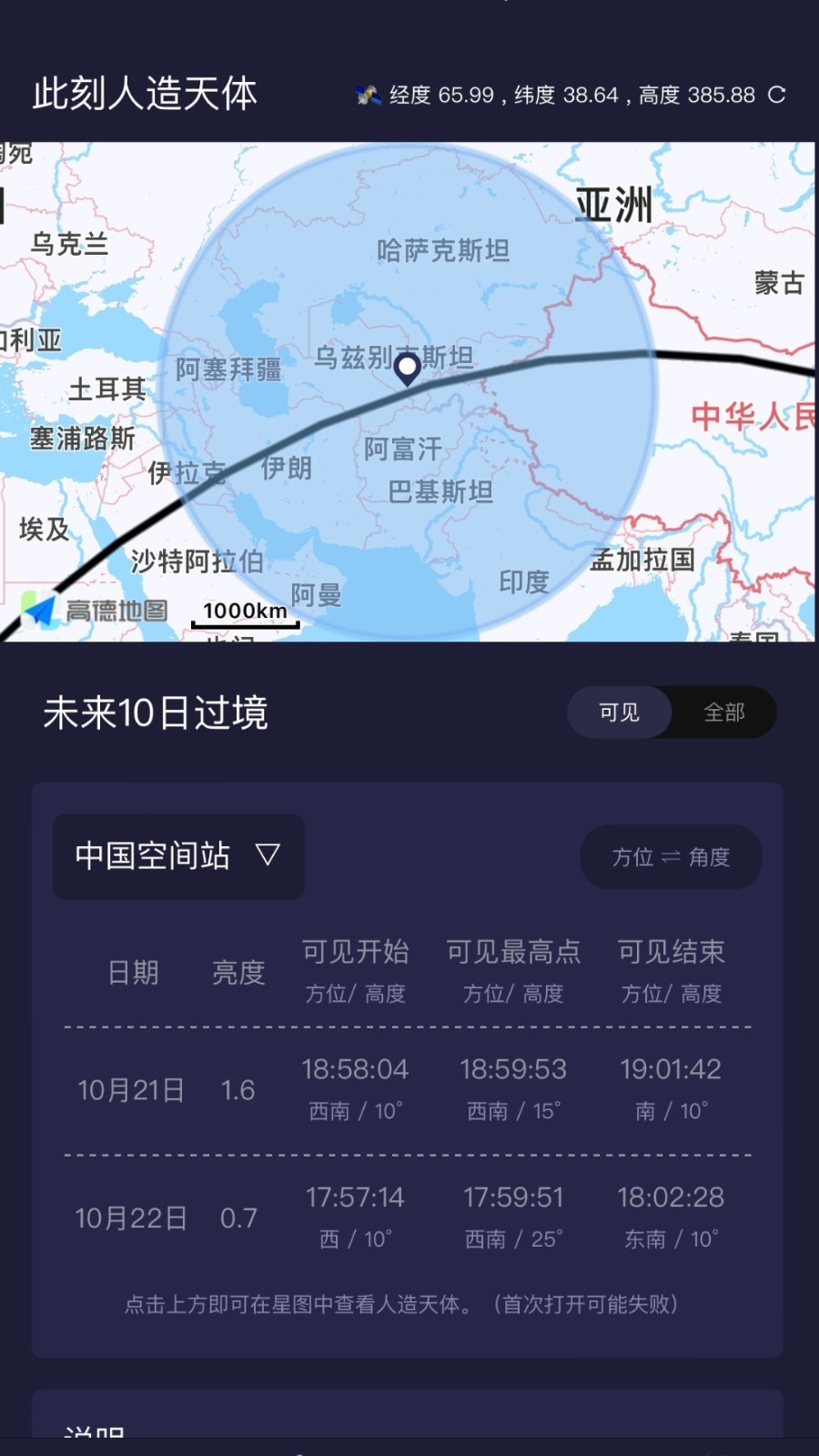The height and width of the screenshot is (1456, 819).
Task: Open the 10月21日 pass in star chart
Action: [x=408, y=1090]
